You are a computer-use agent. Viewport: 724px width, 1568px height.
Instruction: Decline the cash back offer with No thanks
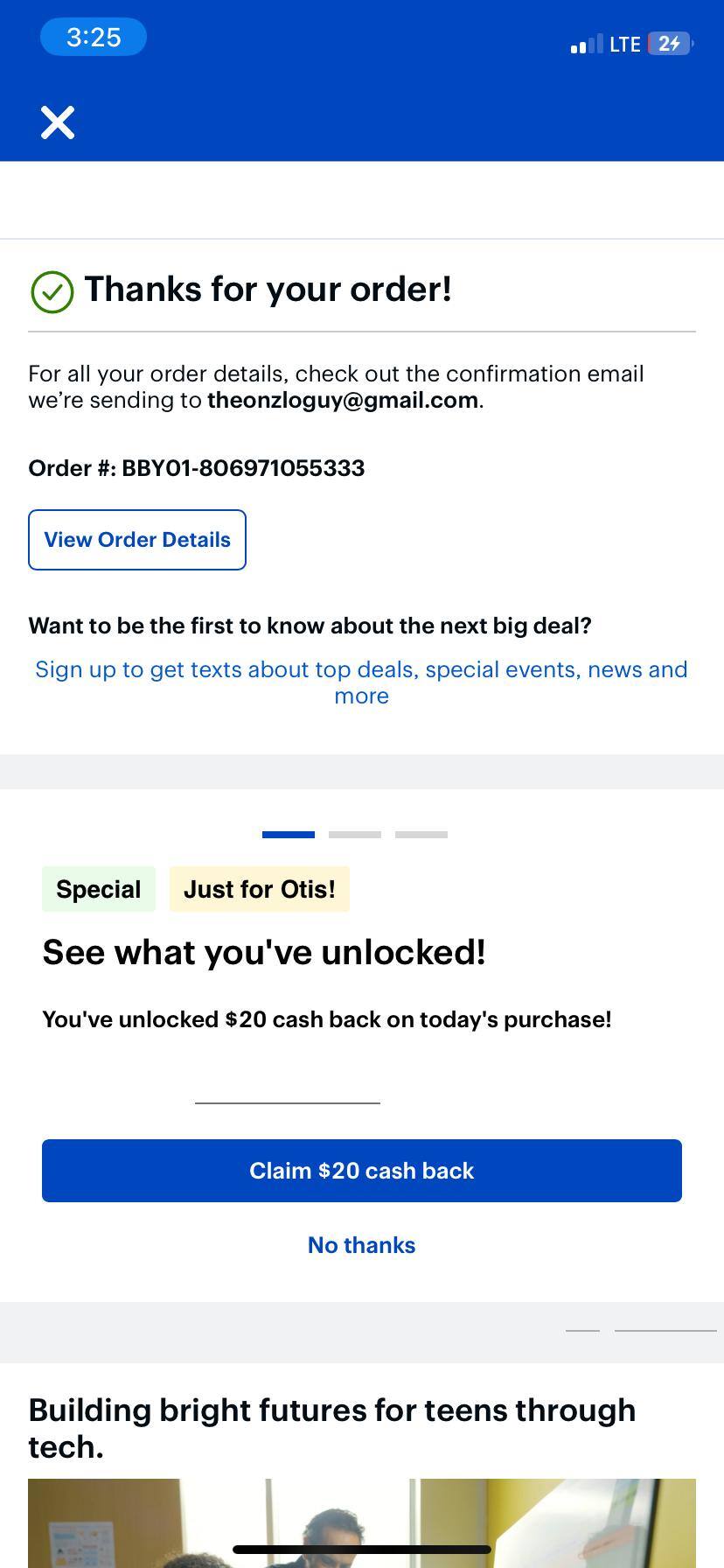coord(361,1245)
